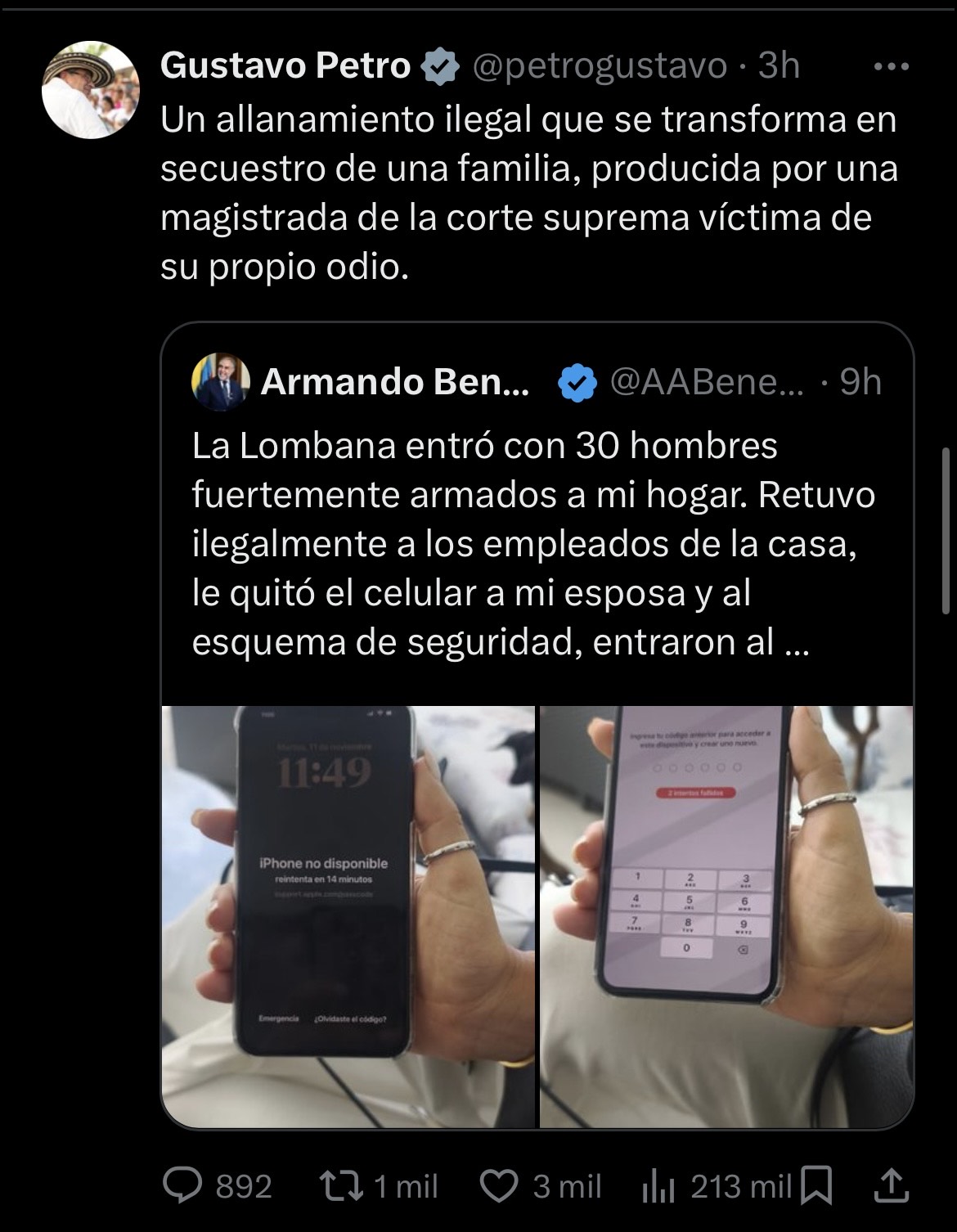Open the passcode keypad photo
957x1232 pixels.
pyautogui.click(x=726, y=916)
